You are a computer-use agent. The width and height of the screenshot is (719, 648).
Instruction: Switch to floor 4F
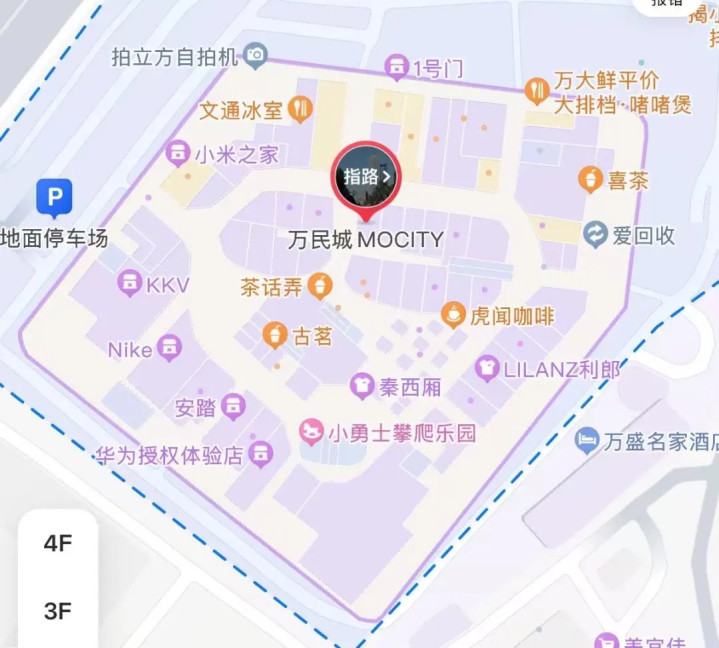pyautogui.click(x=58, y=544)
